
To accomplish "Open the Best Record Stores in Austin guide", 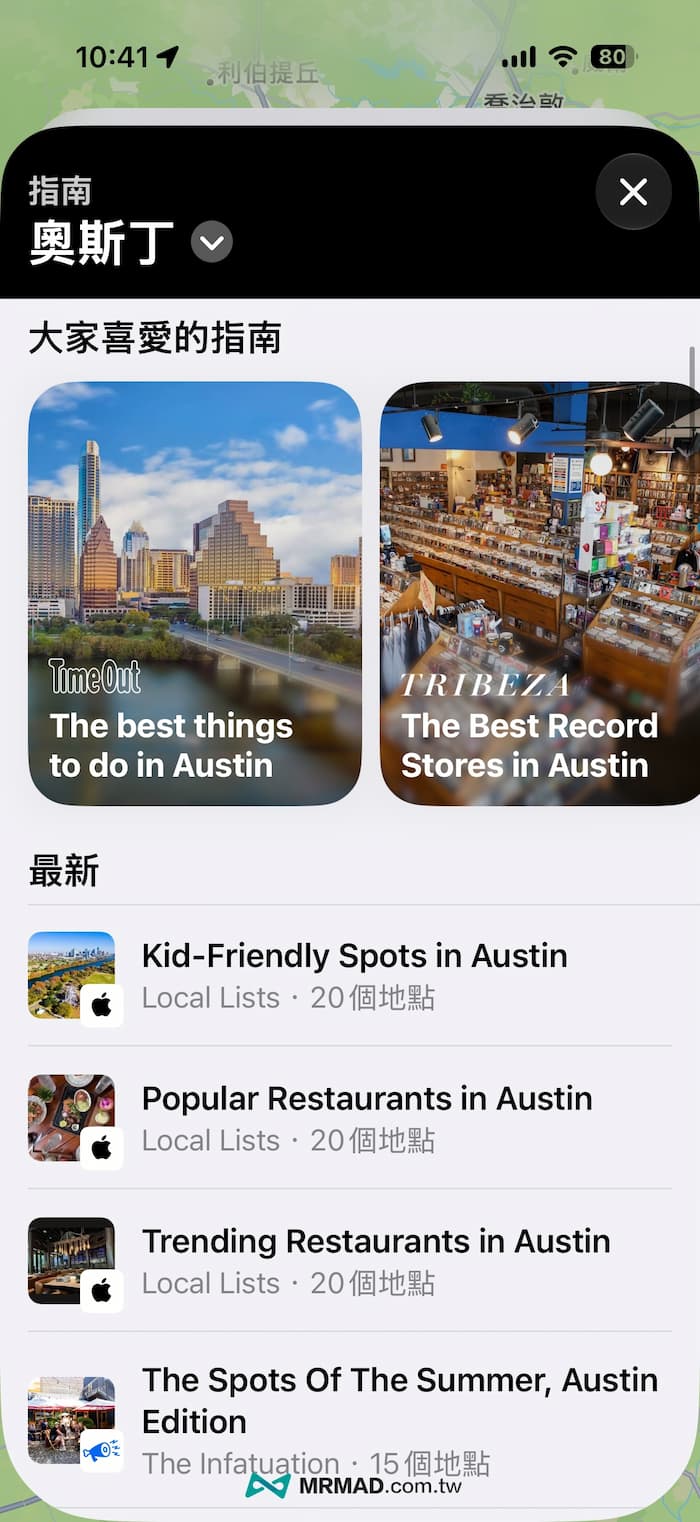I will pyautogui.click(x=540, y=593).
